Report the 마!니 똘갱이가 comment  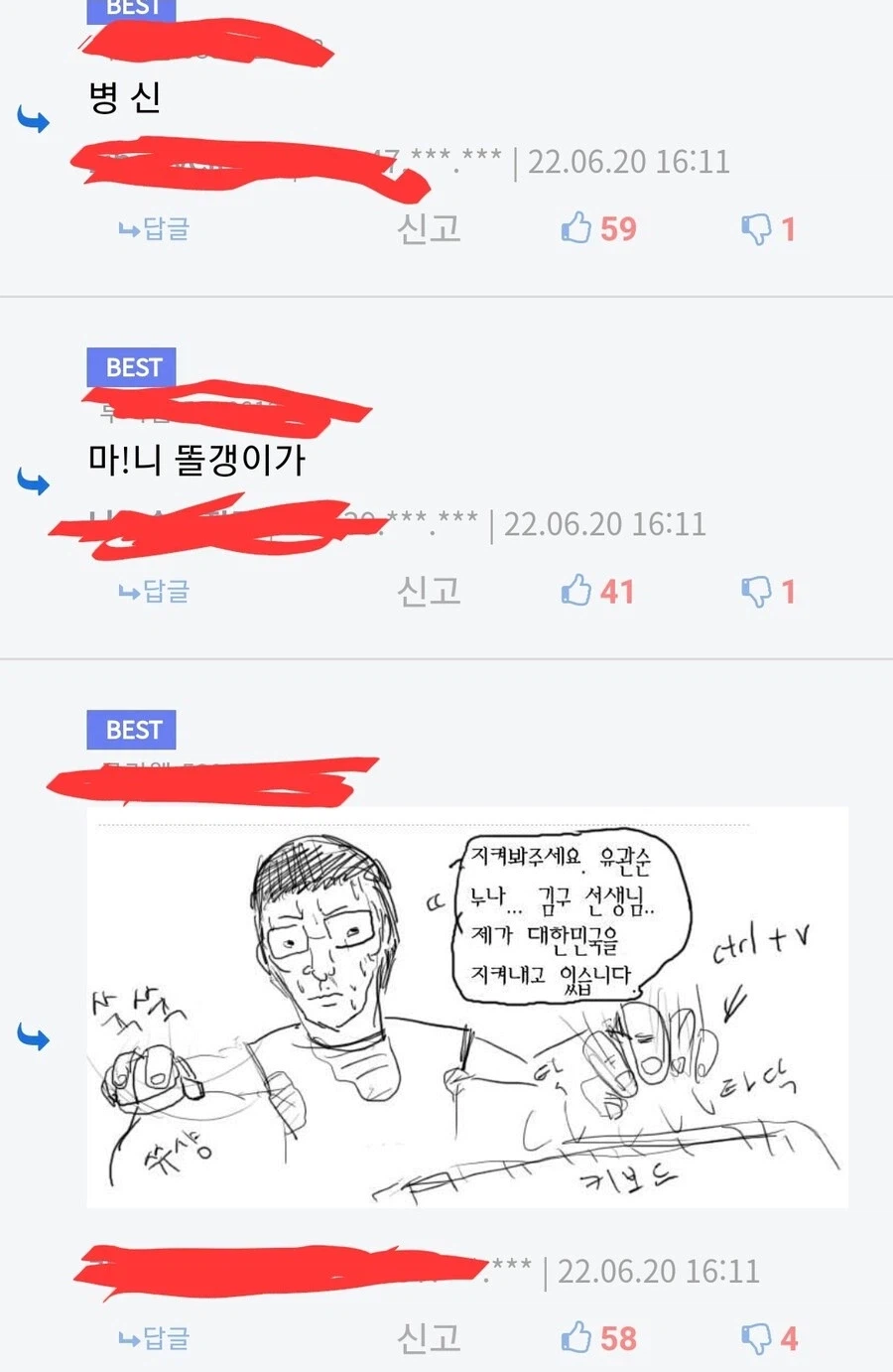[429, 592]
